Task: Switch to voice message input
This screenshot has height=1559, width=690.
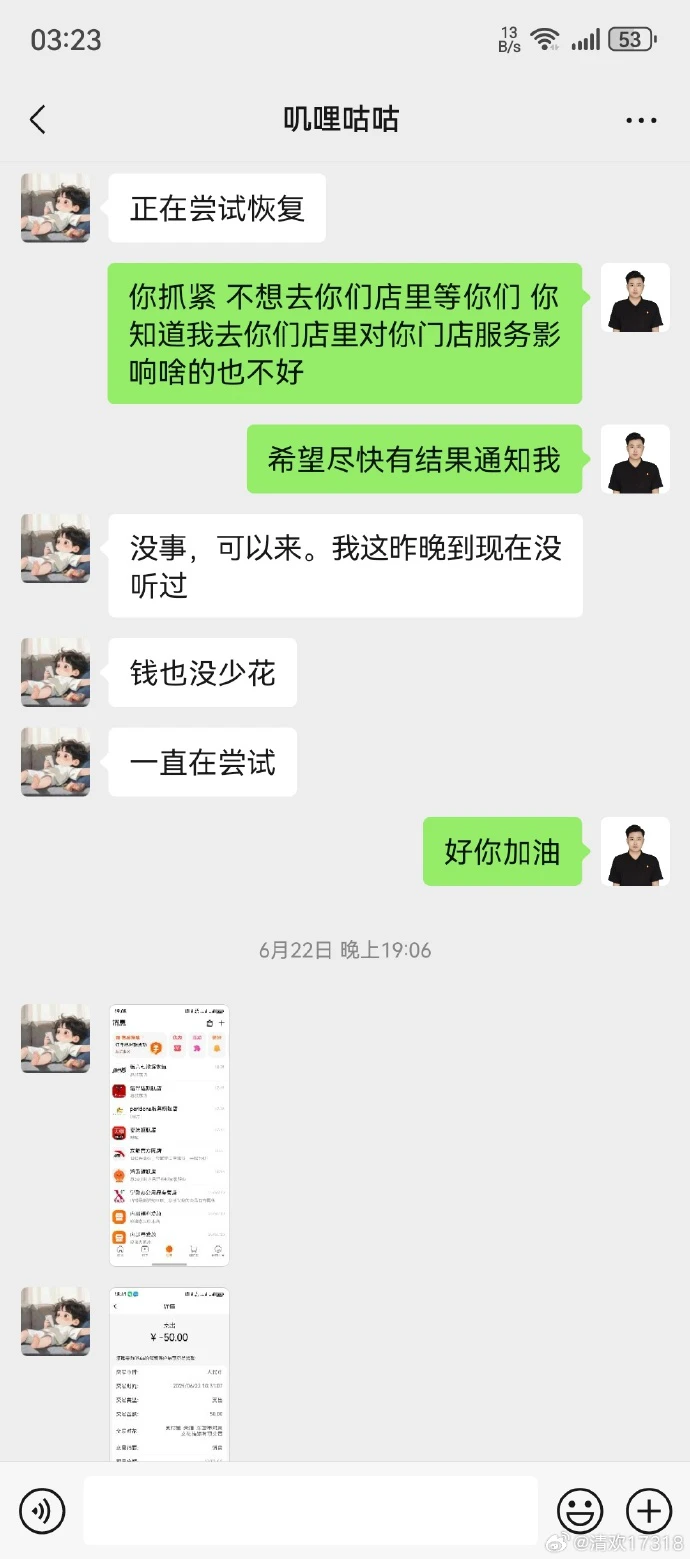Action: (x=42, y=1510)
